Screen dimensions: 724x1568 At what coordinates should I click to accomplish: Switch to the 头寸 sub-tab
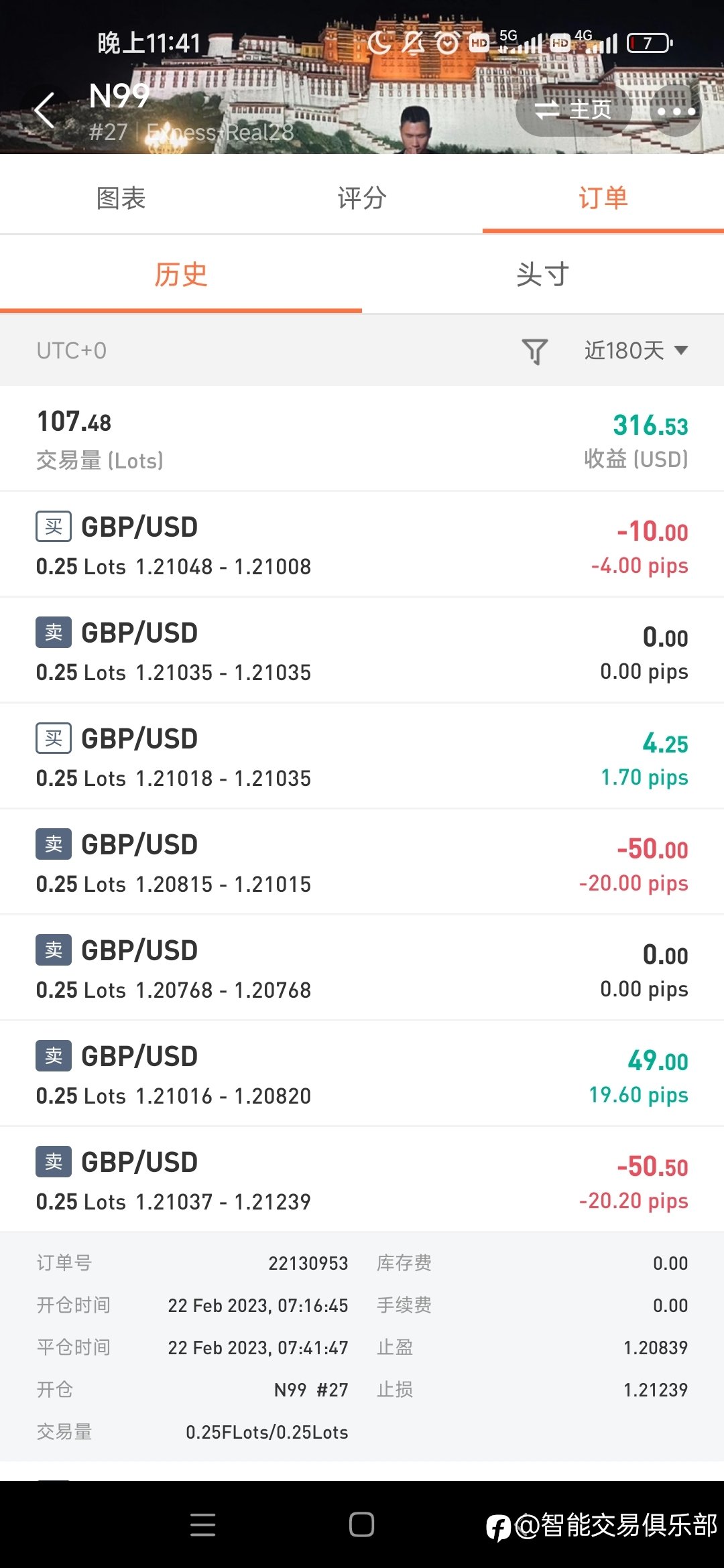point(543,275)
